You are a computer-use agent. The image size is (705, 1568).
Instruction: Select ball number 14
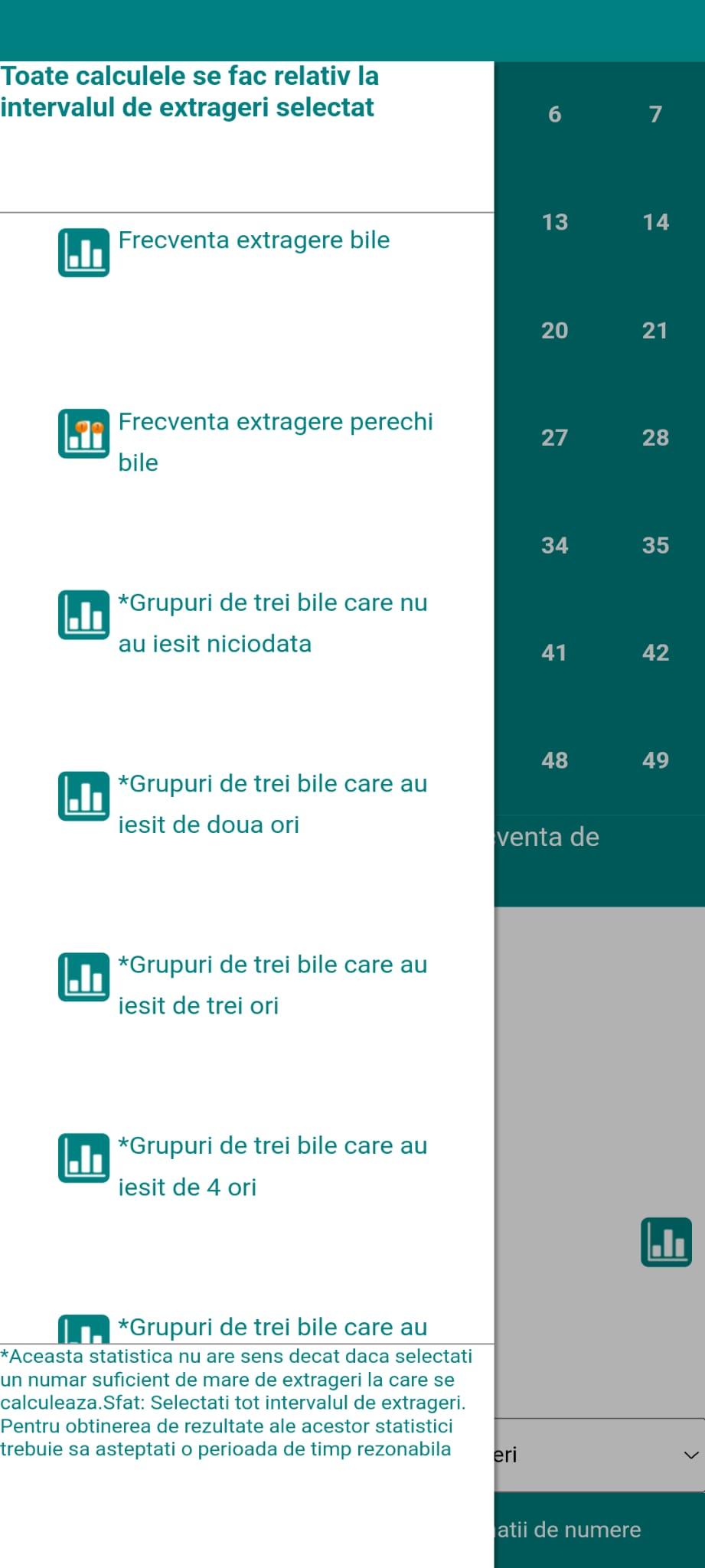click(x=655, y=223)
